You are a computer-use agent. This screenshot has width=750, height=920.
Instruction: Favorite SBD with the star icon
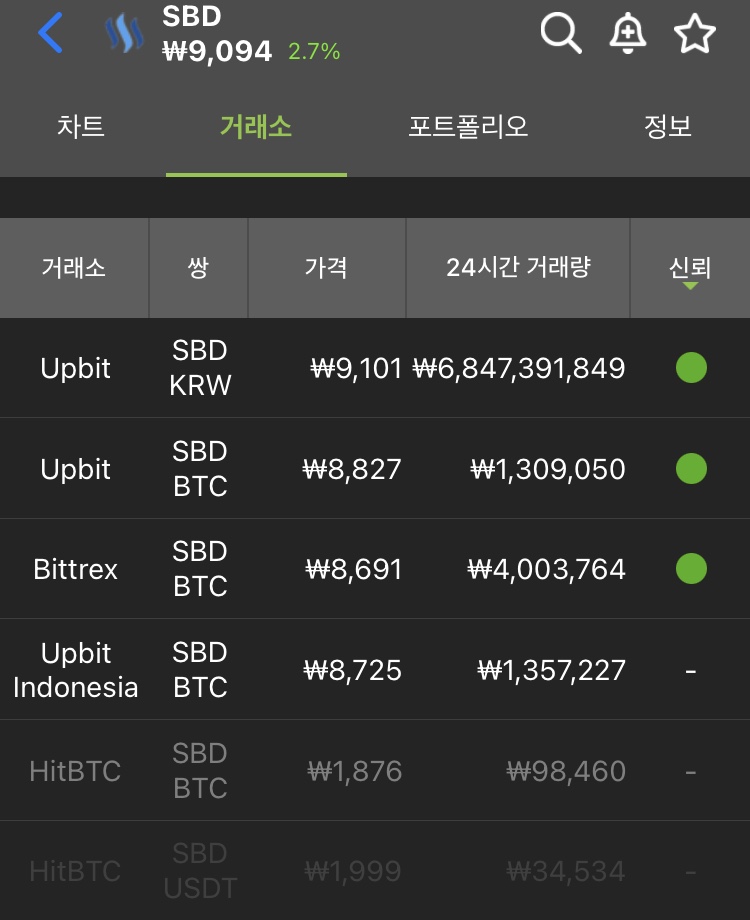click(694, 34)
